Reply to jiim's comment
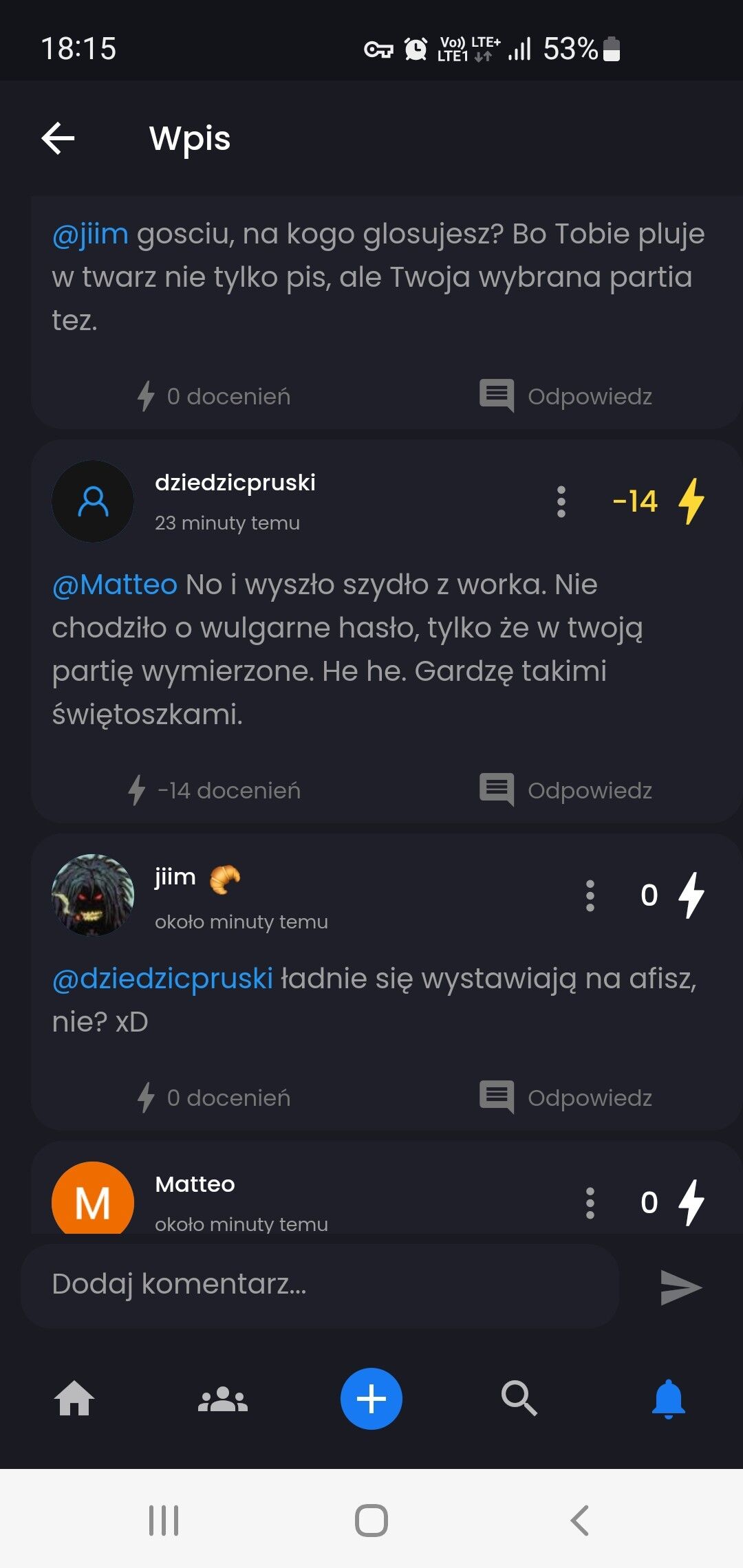This screenshot has width=743, height=1568. tap(566, 1098)
